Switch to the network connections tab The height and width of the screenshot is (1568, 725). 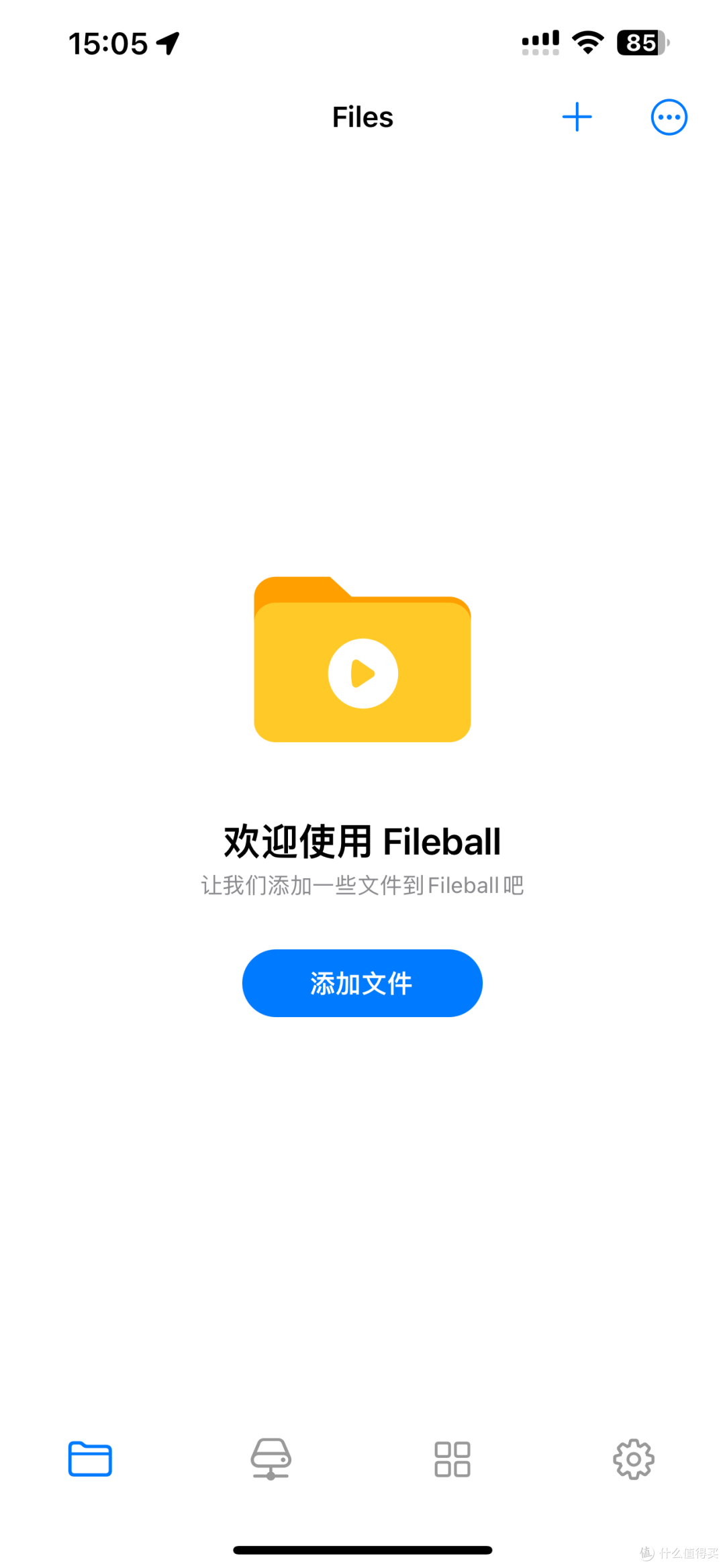click(x=271, y=1457)
